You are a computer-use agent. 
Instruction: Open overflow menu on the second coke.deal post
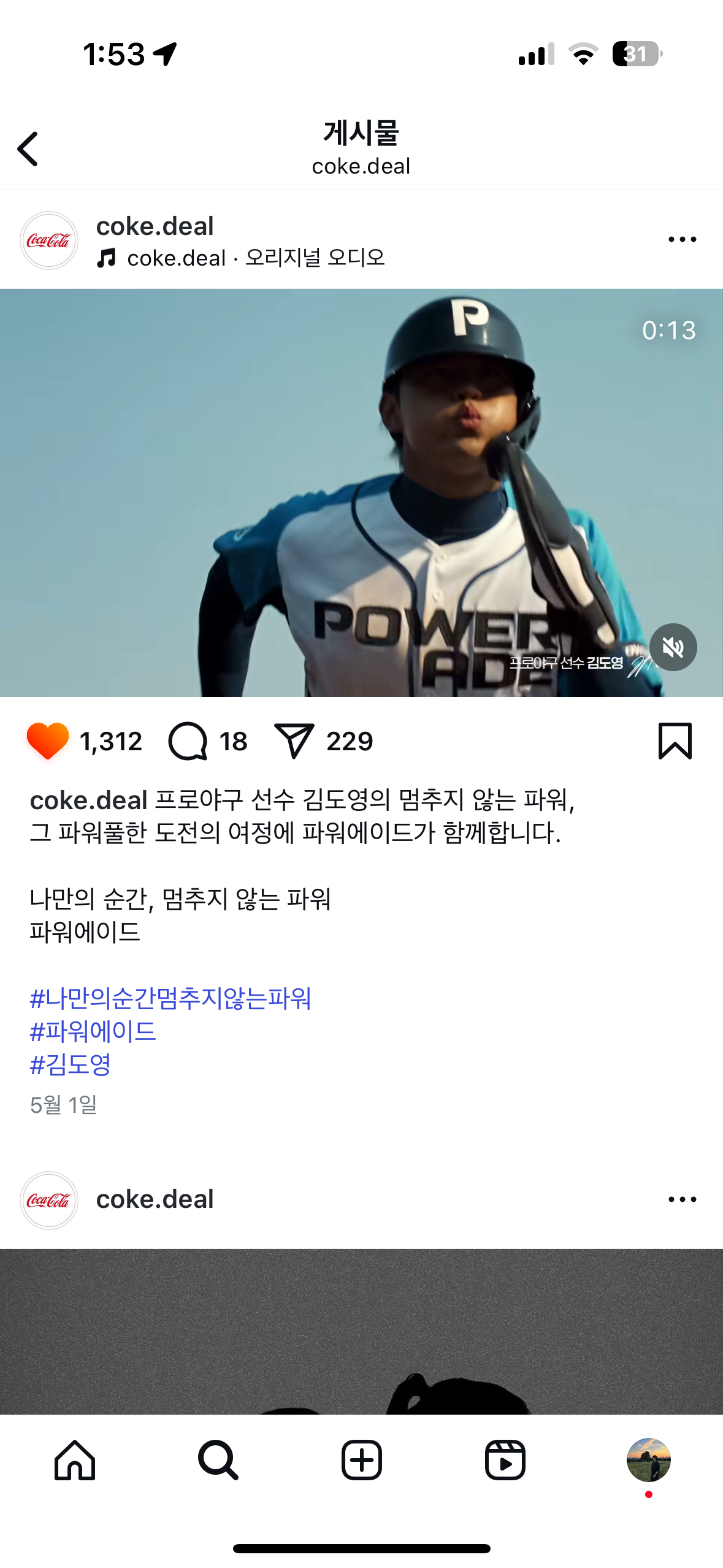(682, 1199)
